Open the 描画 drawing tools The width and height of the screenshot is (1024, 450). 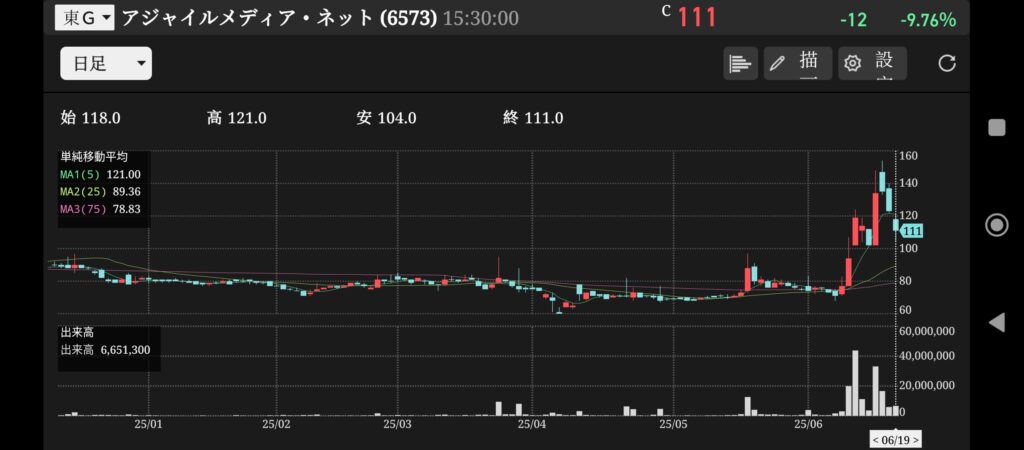click(797, 64)
